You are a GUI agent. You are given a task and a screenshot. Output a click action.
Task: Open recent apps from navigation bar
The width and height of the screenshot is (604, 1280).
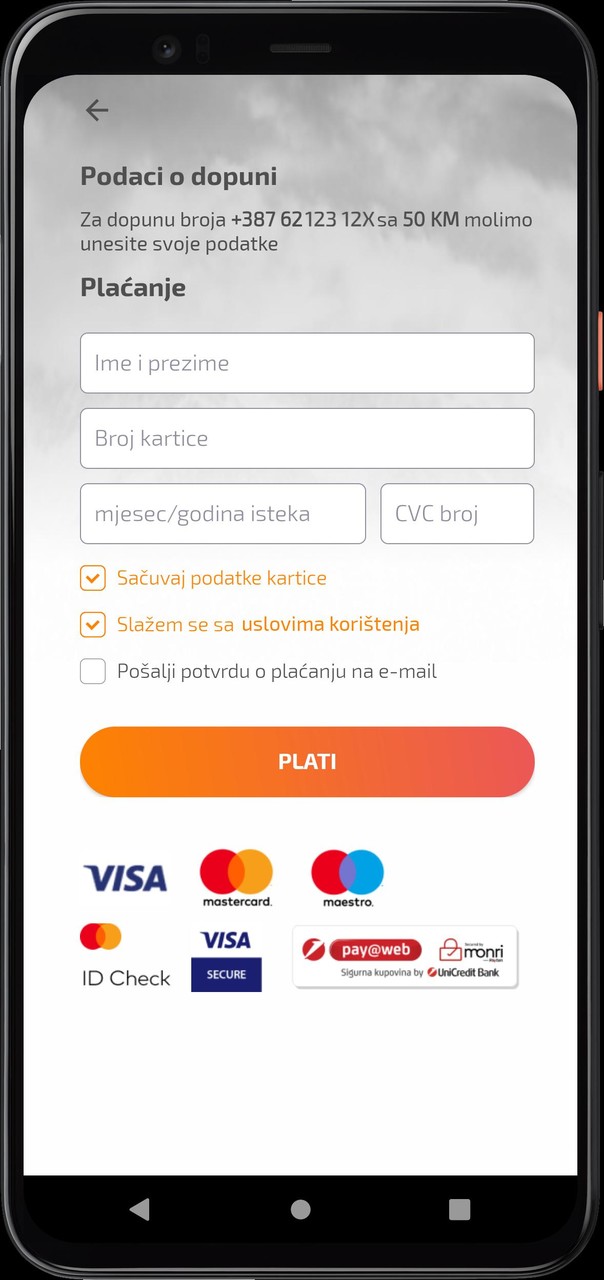459,1210
